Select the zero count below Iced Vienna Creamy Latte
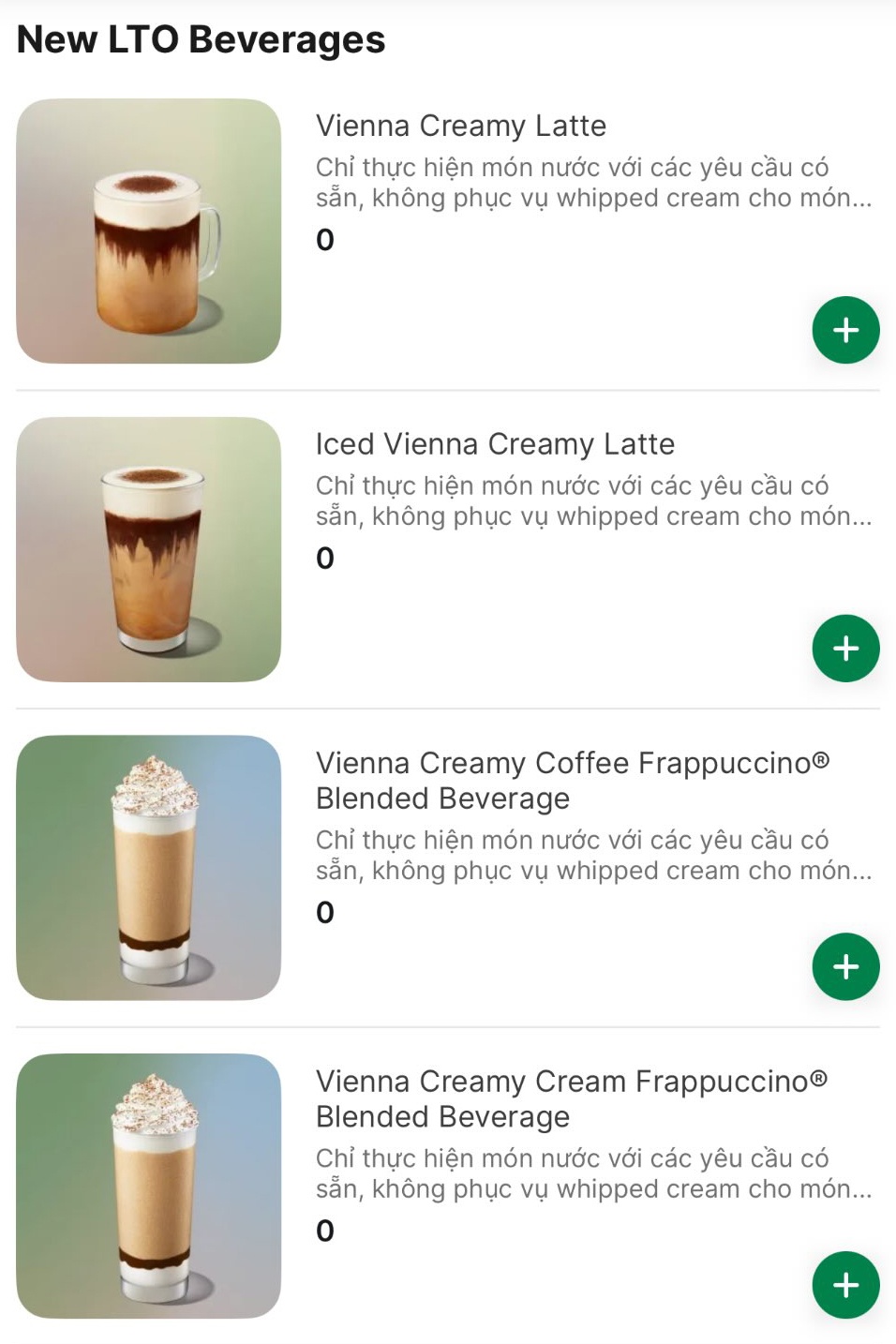896x1344 pixels. click(325, 558)
